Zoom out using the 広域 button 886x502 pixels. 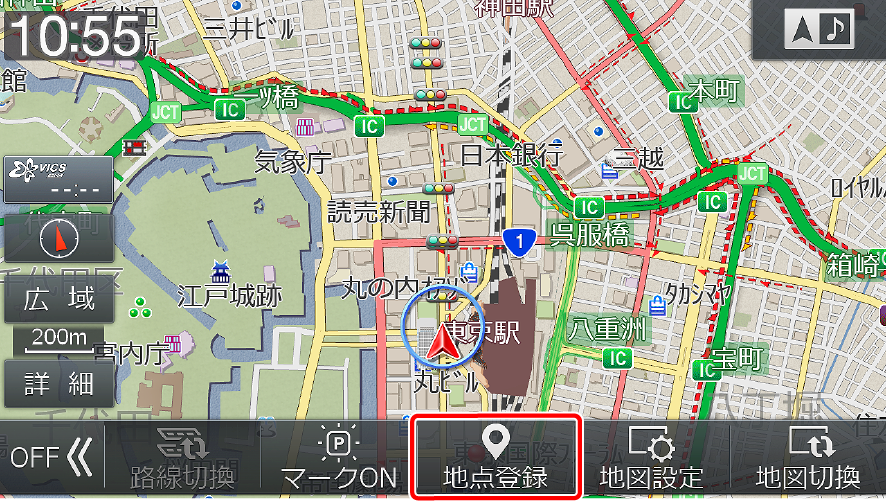click(x=58, y=300)
